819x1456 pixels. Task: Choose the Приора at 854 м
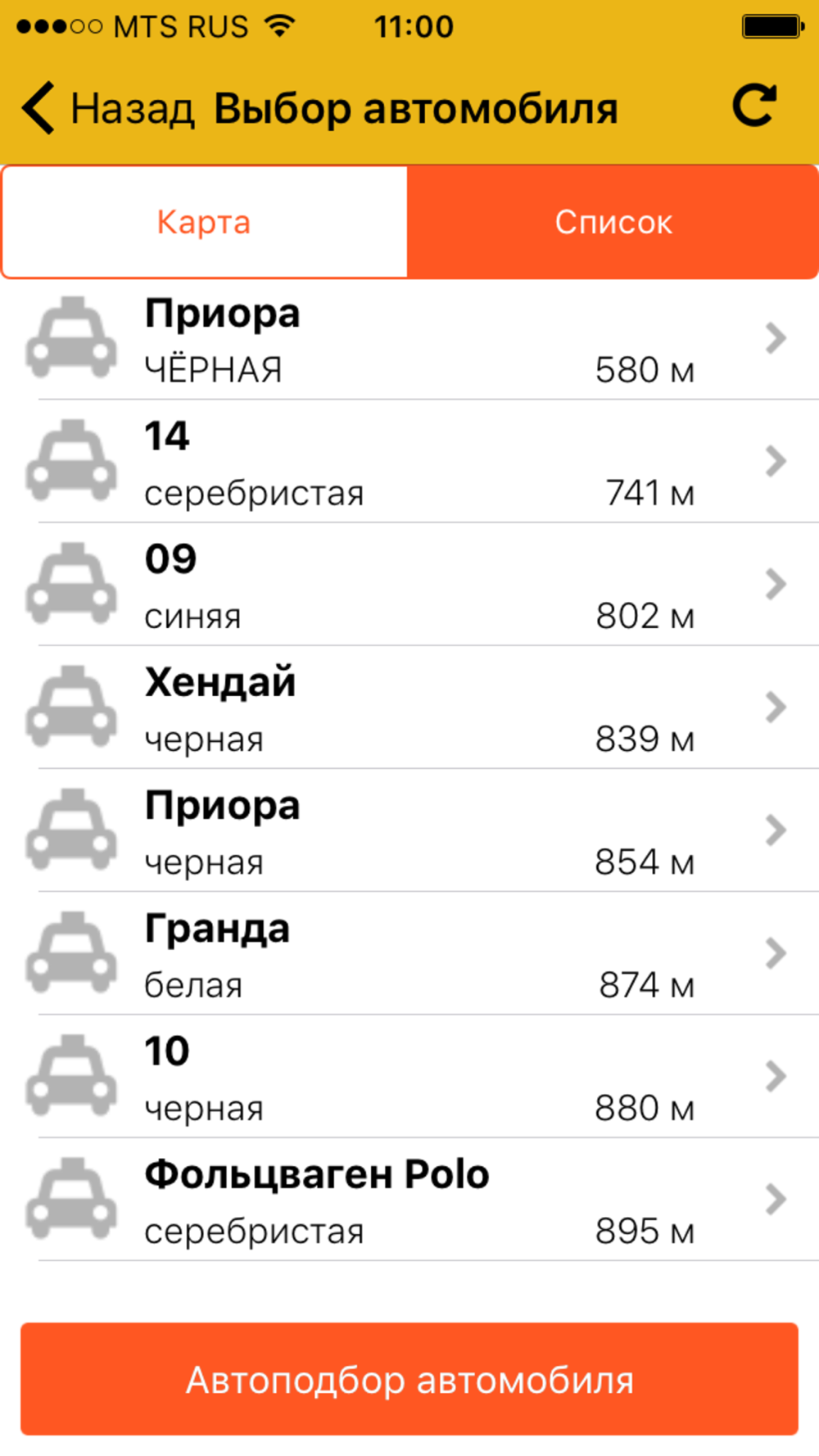point(409,830)
